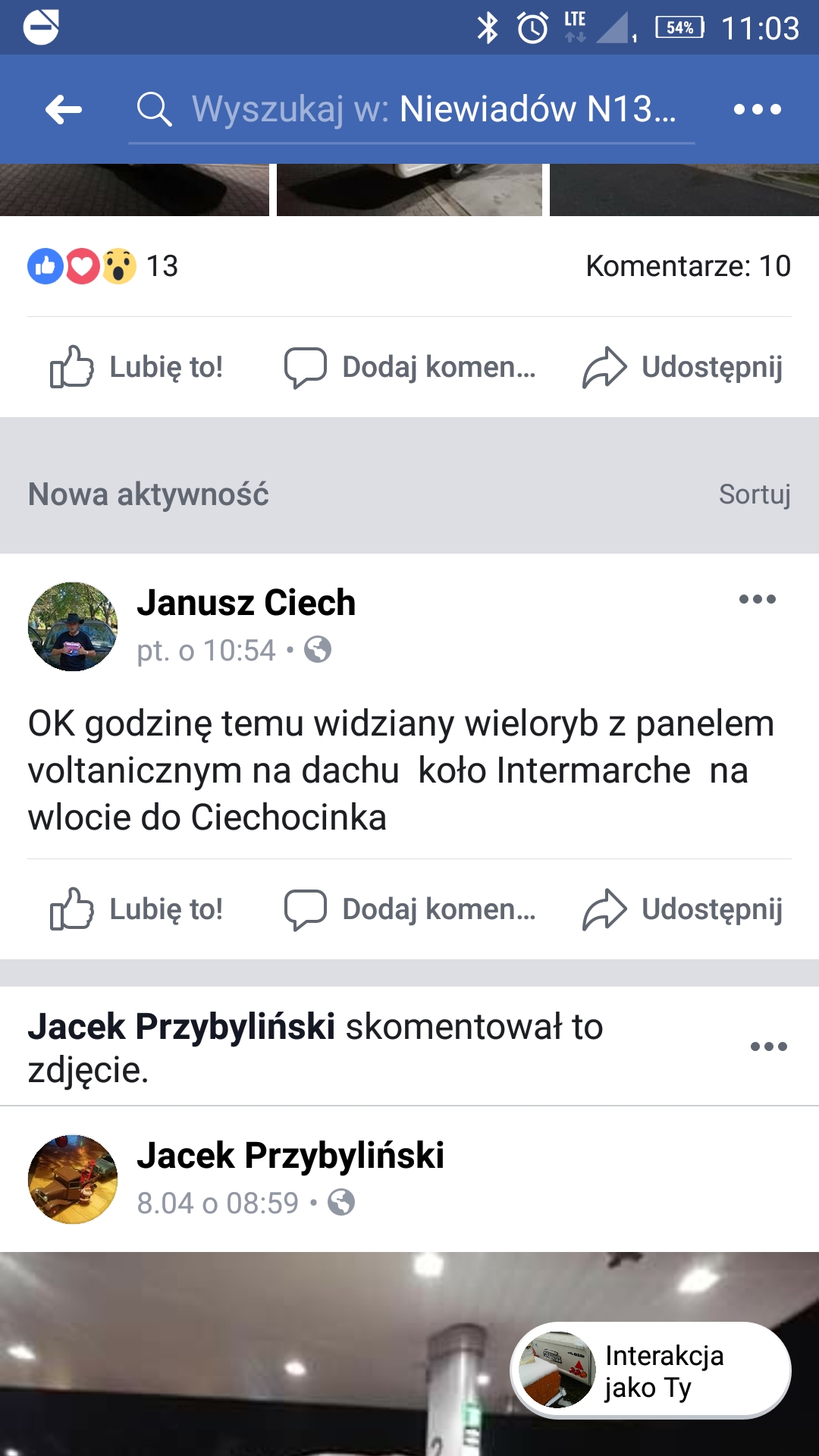Comment on Janusz Ciech's post
This screenshot has width=819, height=1456.
(409, 909)
